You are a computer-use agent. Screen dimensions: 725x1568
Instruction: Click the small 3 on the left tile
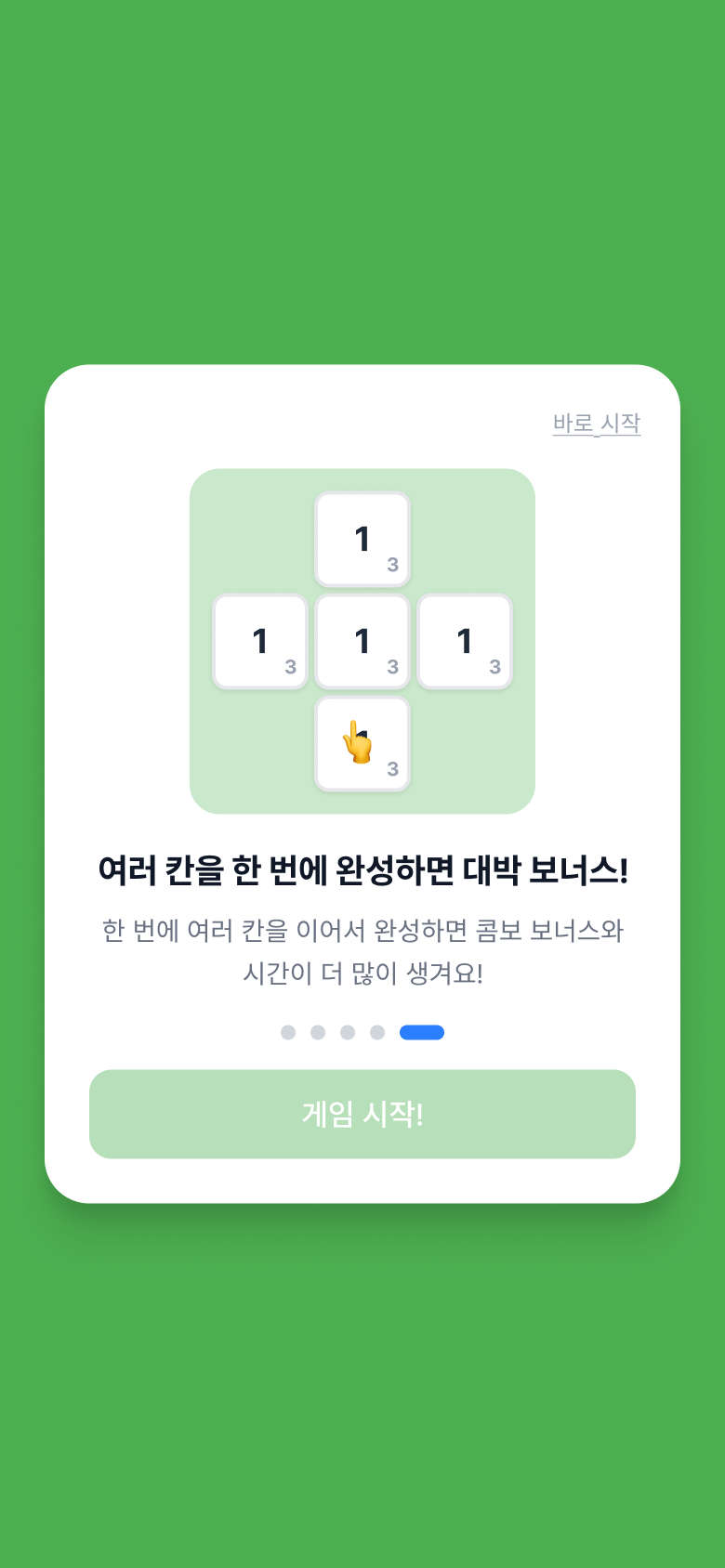point(289,667)
